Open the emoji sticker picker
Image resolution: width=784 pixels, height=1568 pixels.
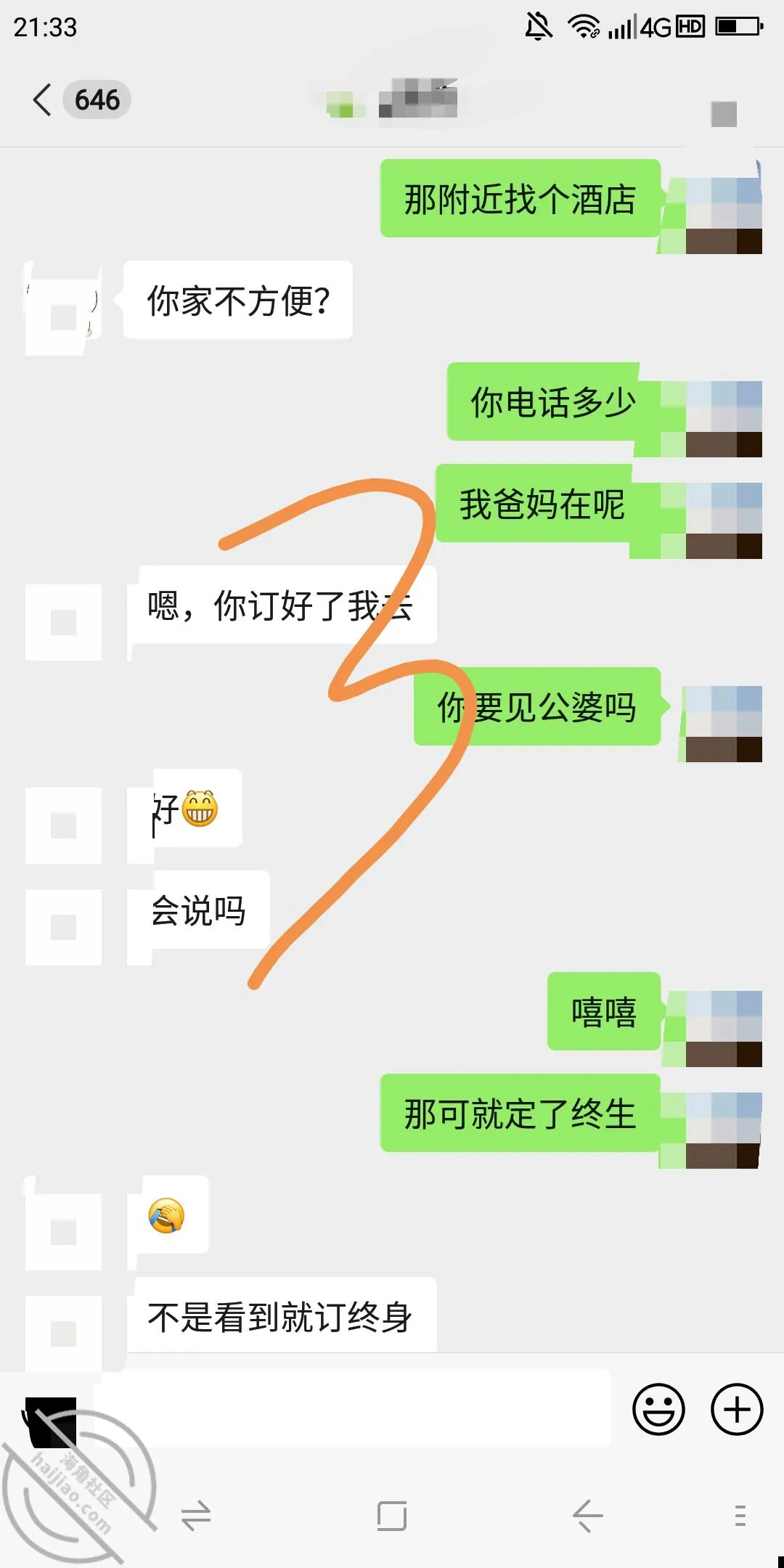coord(658,1409)
